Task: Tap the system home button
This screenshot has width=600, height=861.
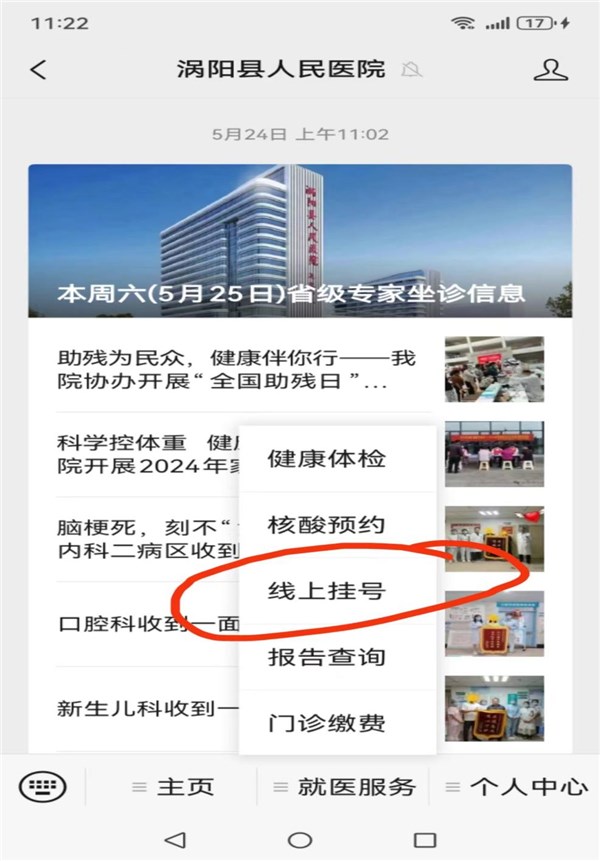Action: click(300, 839)
